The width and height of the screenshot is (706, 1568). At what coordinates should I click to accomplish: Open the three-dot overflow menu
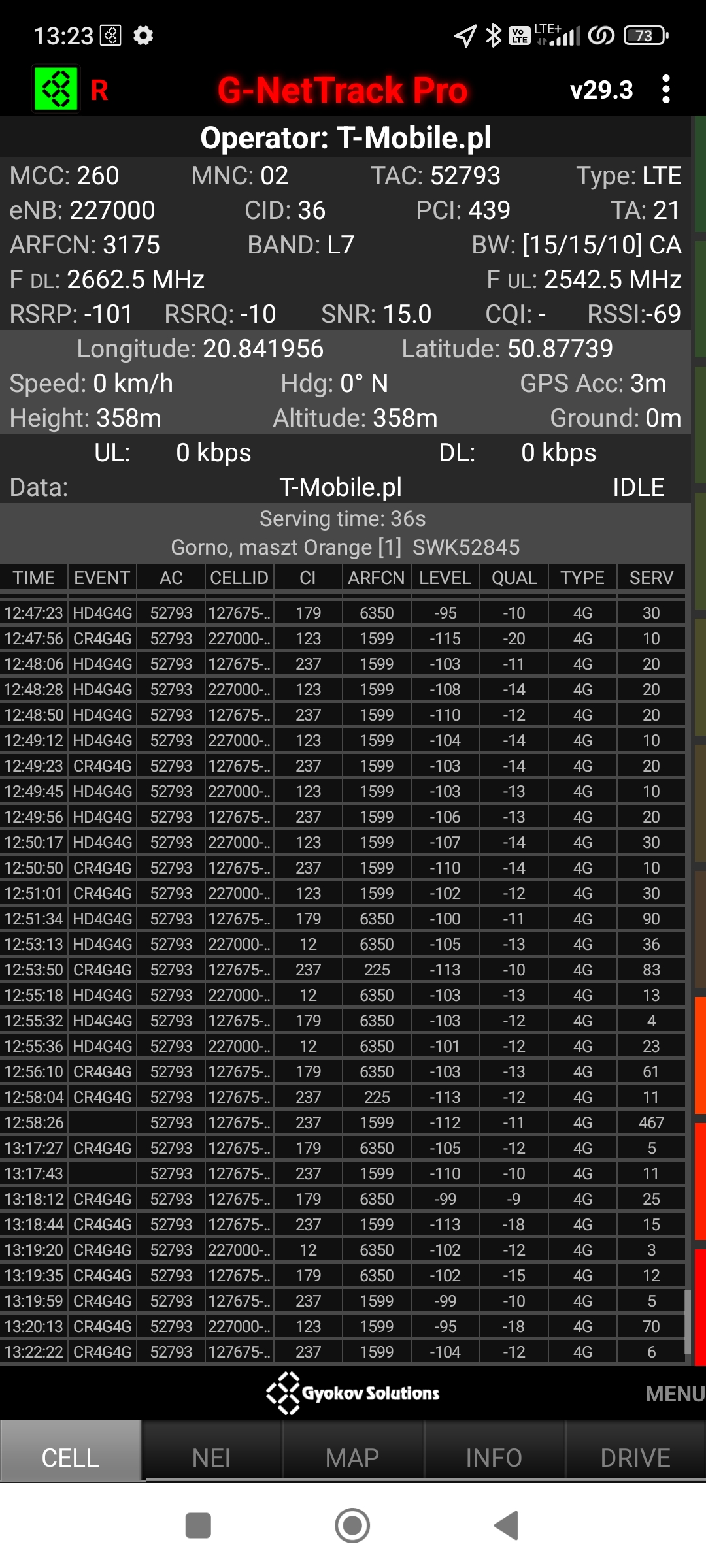pos(665,90)
